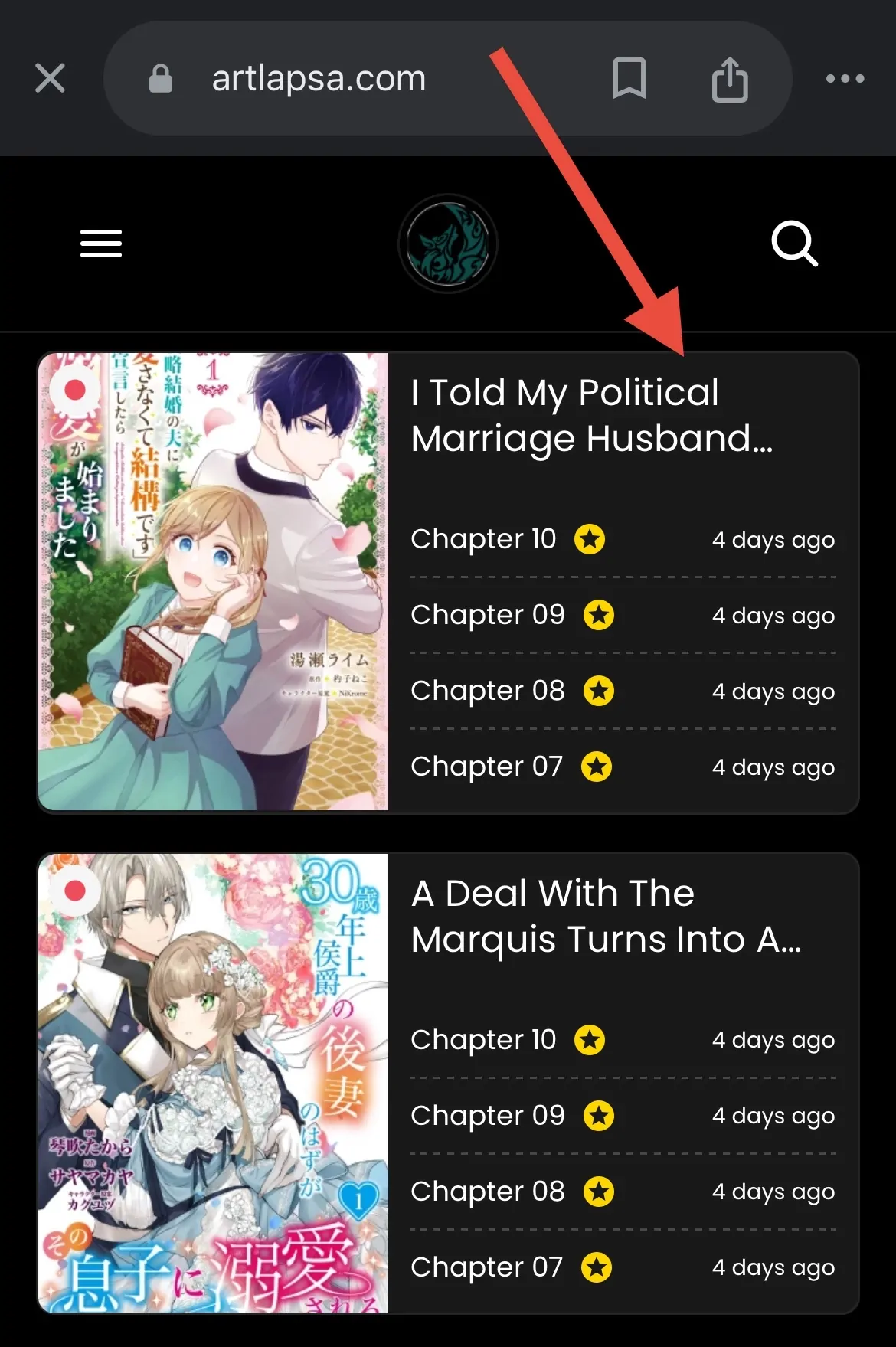This screenshot has height=1347, width=896.
Task: Bookmark this page
Action: pos(629,78)
